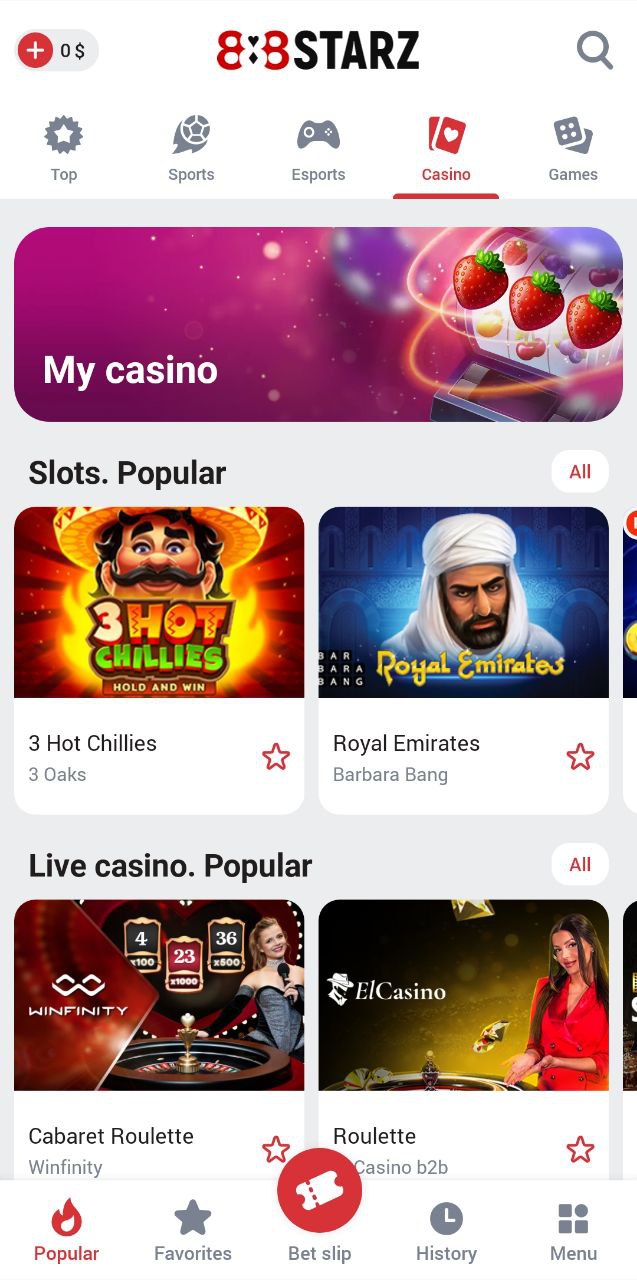The image size is (637, 1280).
Task: Open the 3 Hot Chillies slot
Action: pyautogui.click(x=159, y=602)
